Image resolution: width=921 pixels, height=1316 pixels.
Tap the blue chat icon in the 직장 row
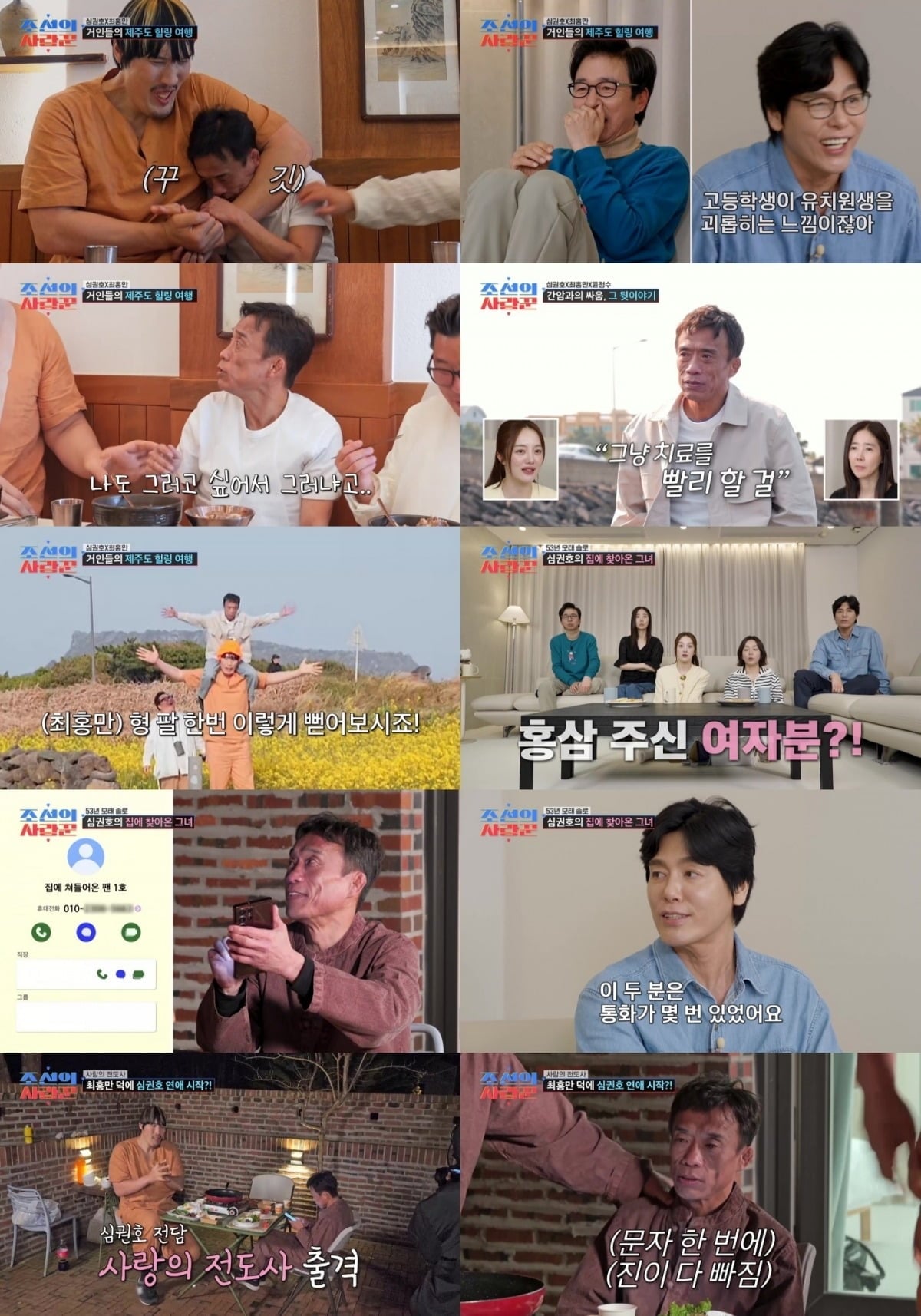coord(119,974)
